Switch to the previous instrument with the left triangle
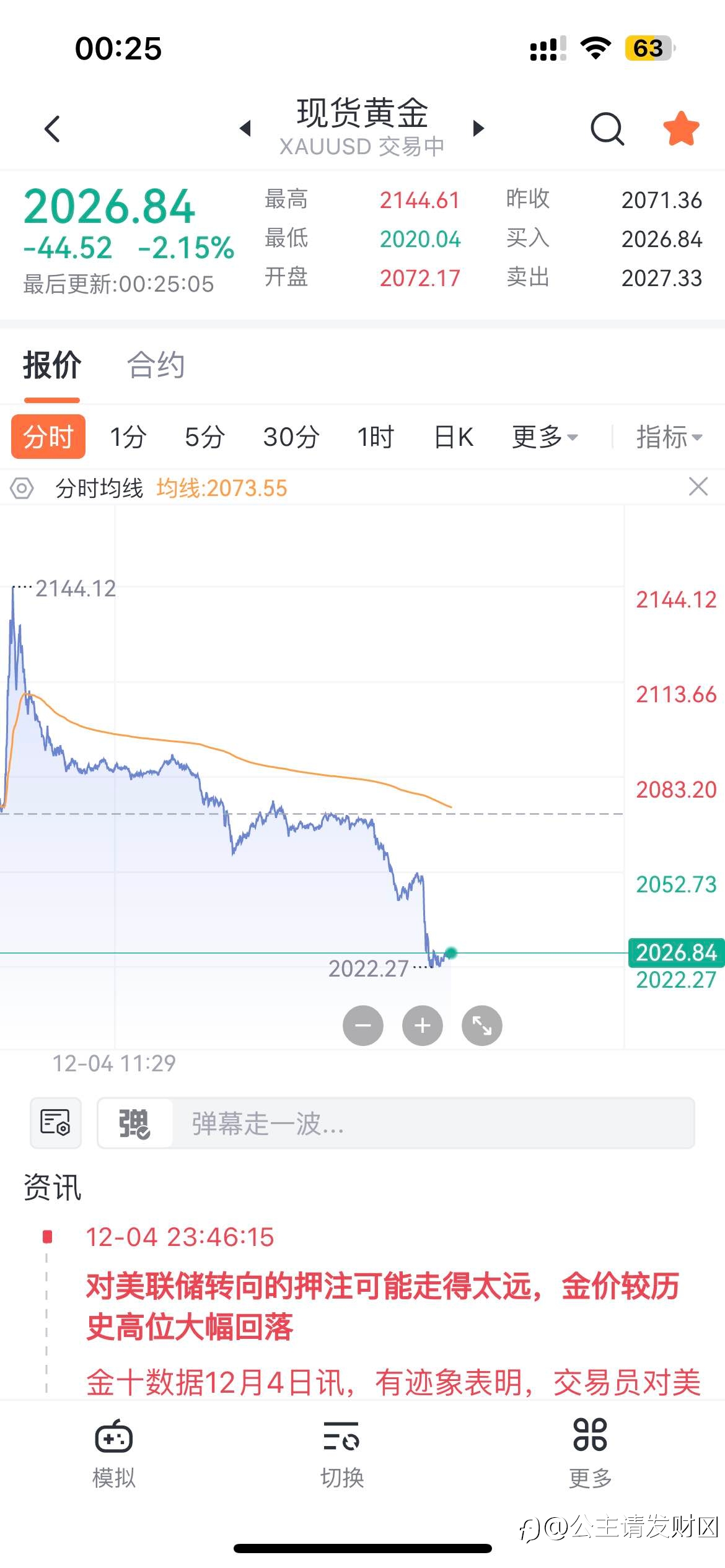725x1568 pixels. (245, 128)
